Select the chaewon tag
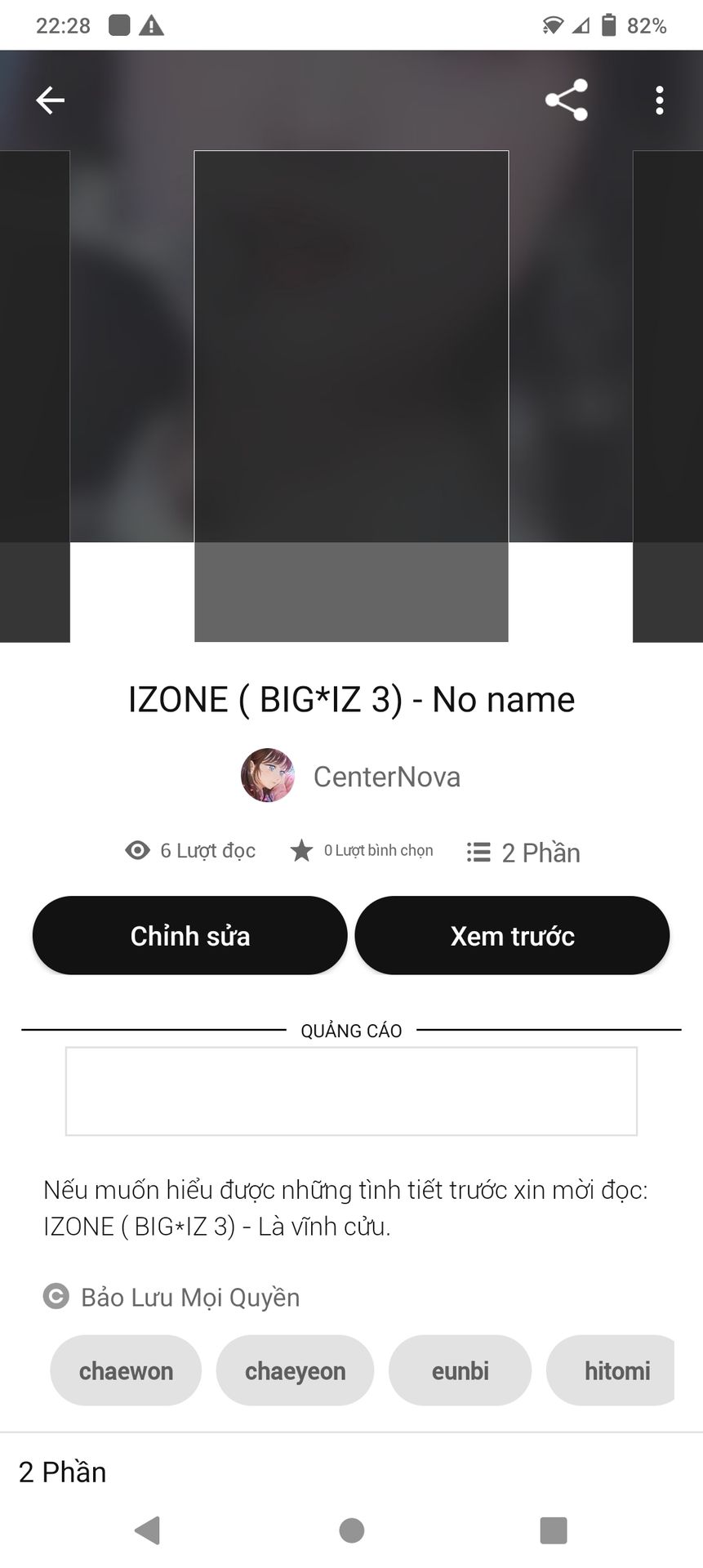The width and height of the screenshot is (703, 1568). coord(126,1370)
